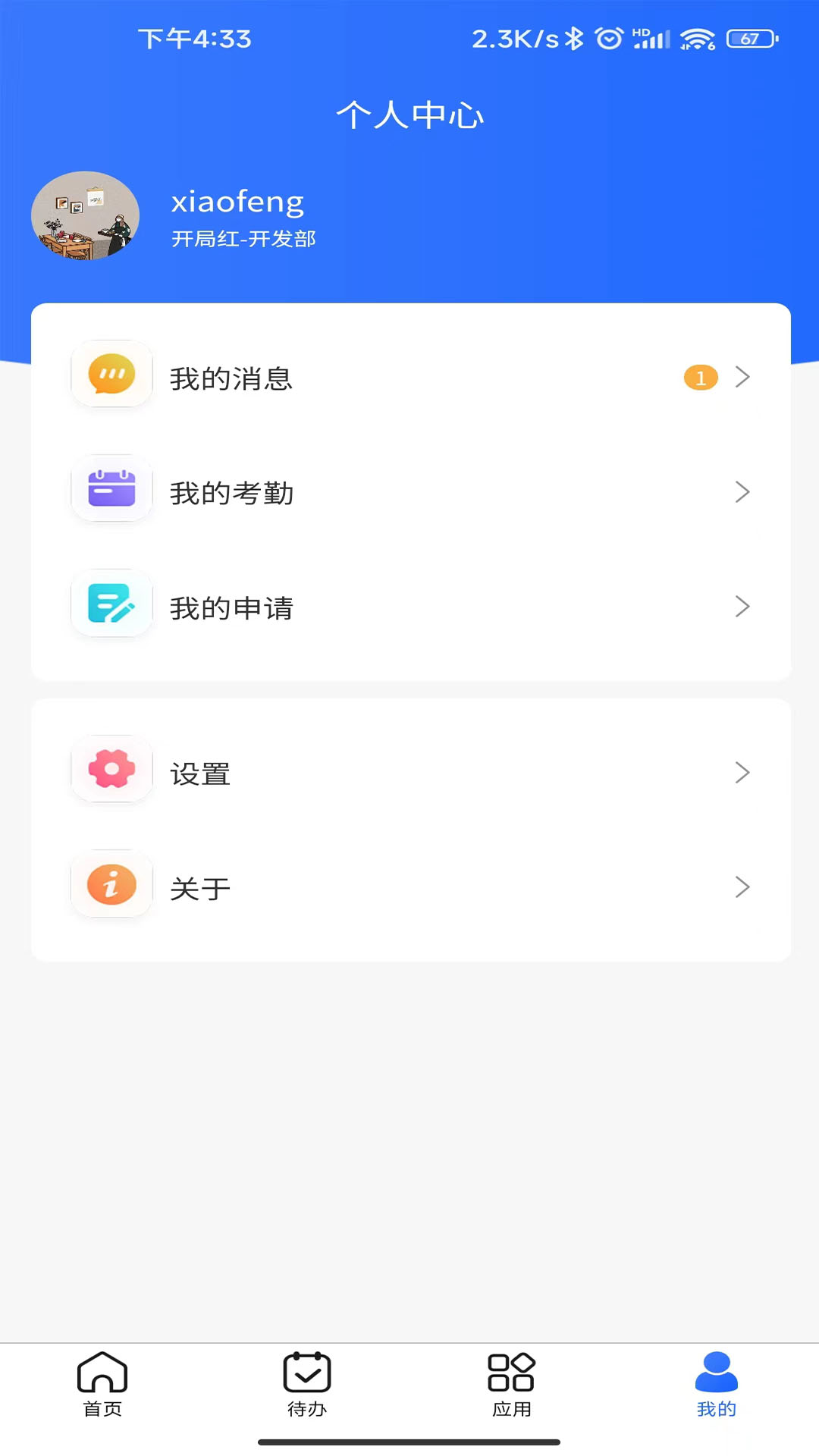
Task: Switch to the 待办 tab
Action: [307, 1385]
